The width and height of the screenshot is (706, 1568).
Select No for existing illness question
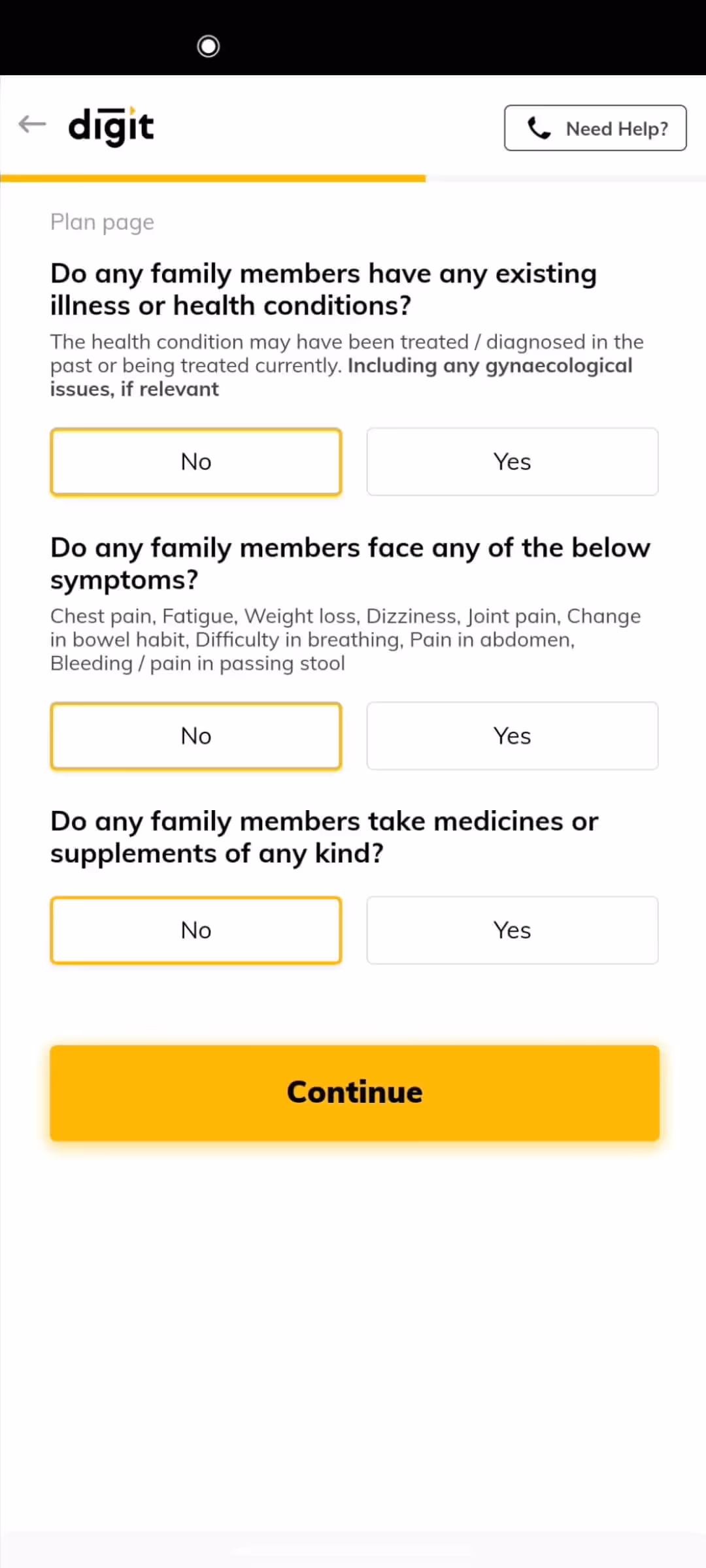click(x=196, y=462)
